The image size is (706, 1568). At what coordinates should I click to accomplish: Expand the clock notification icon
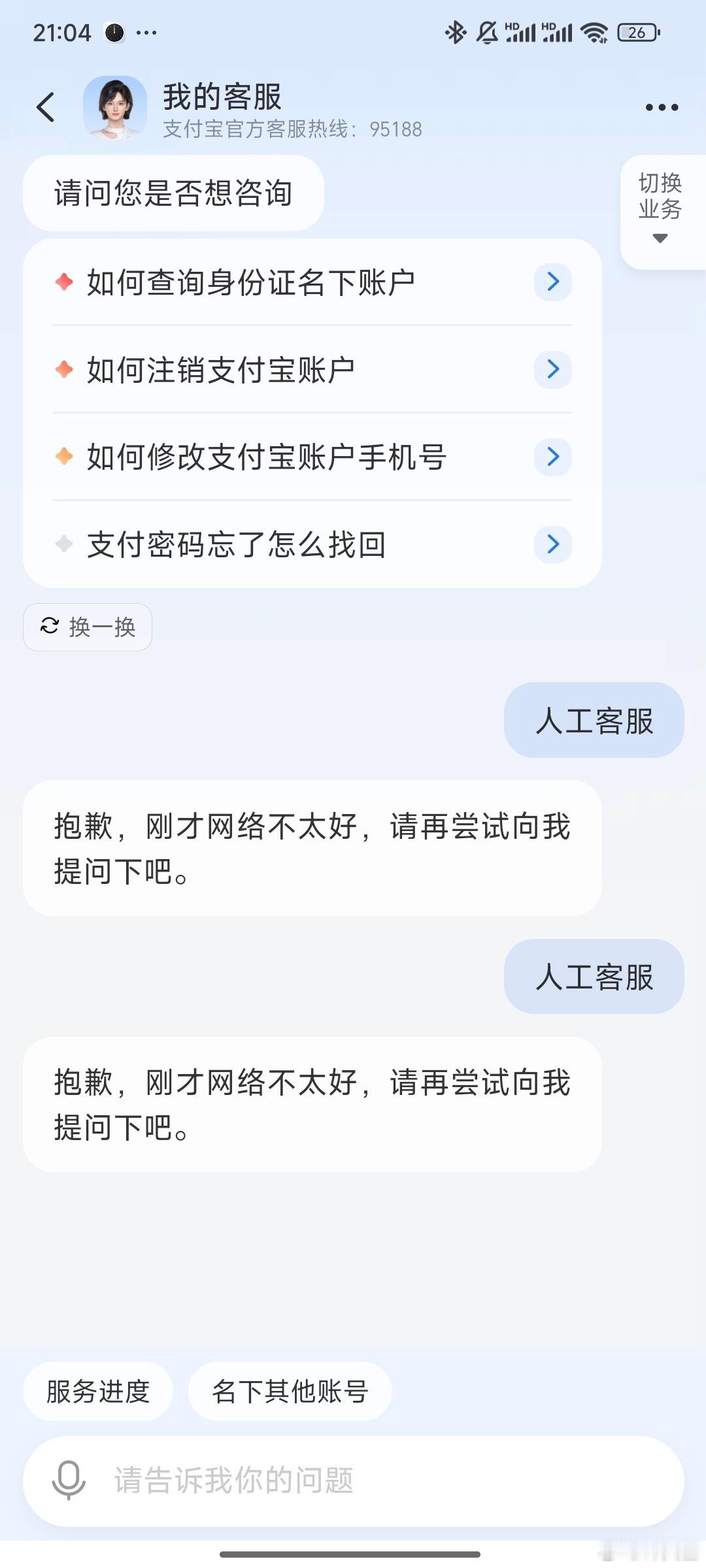[x=114, y=31]
